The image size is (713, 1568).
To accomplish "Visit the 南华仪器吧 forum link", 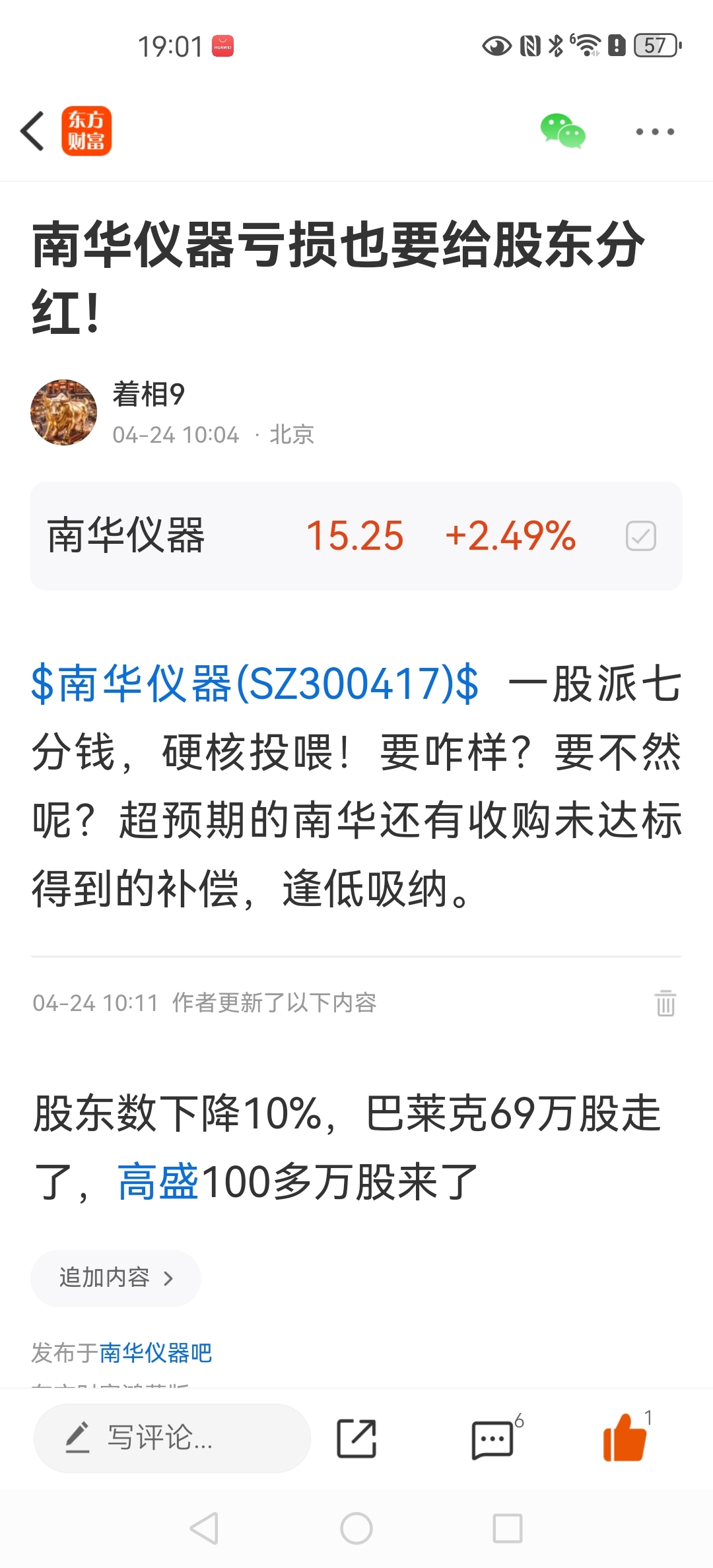I will tap(156, 1353).
